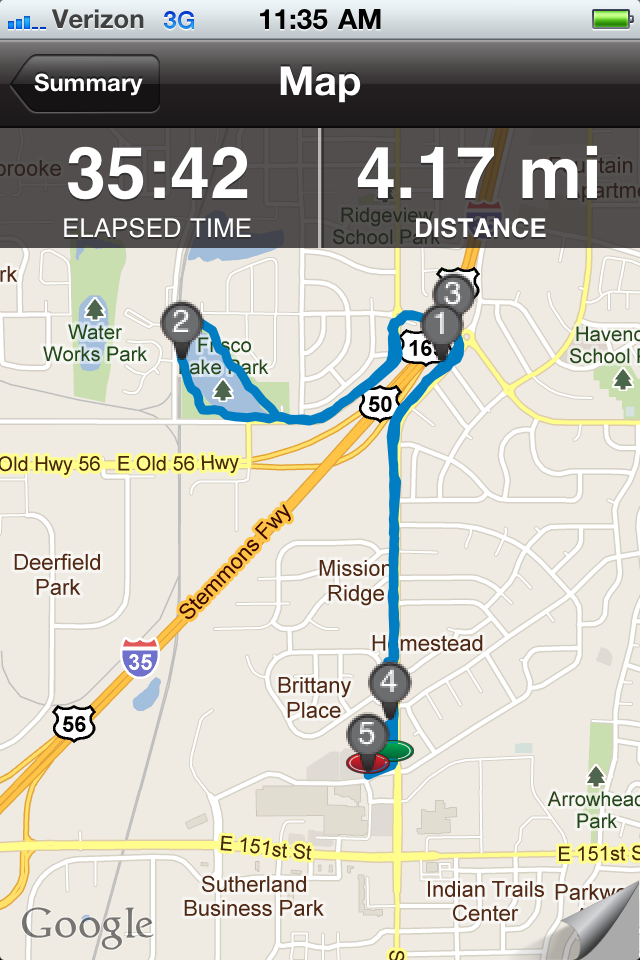Select mile marker 1 pin
640x960 pixels.
(441, 326)
